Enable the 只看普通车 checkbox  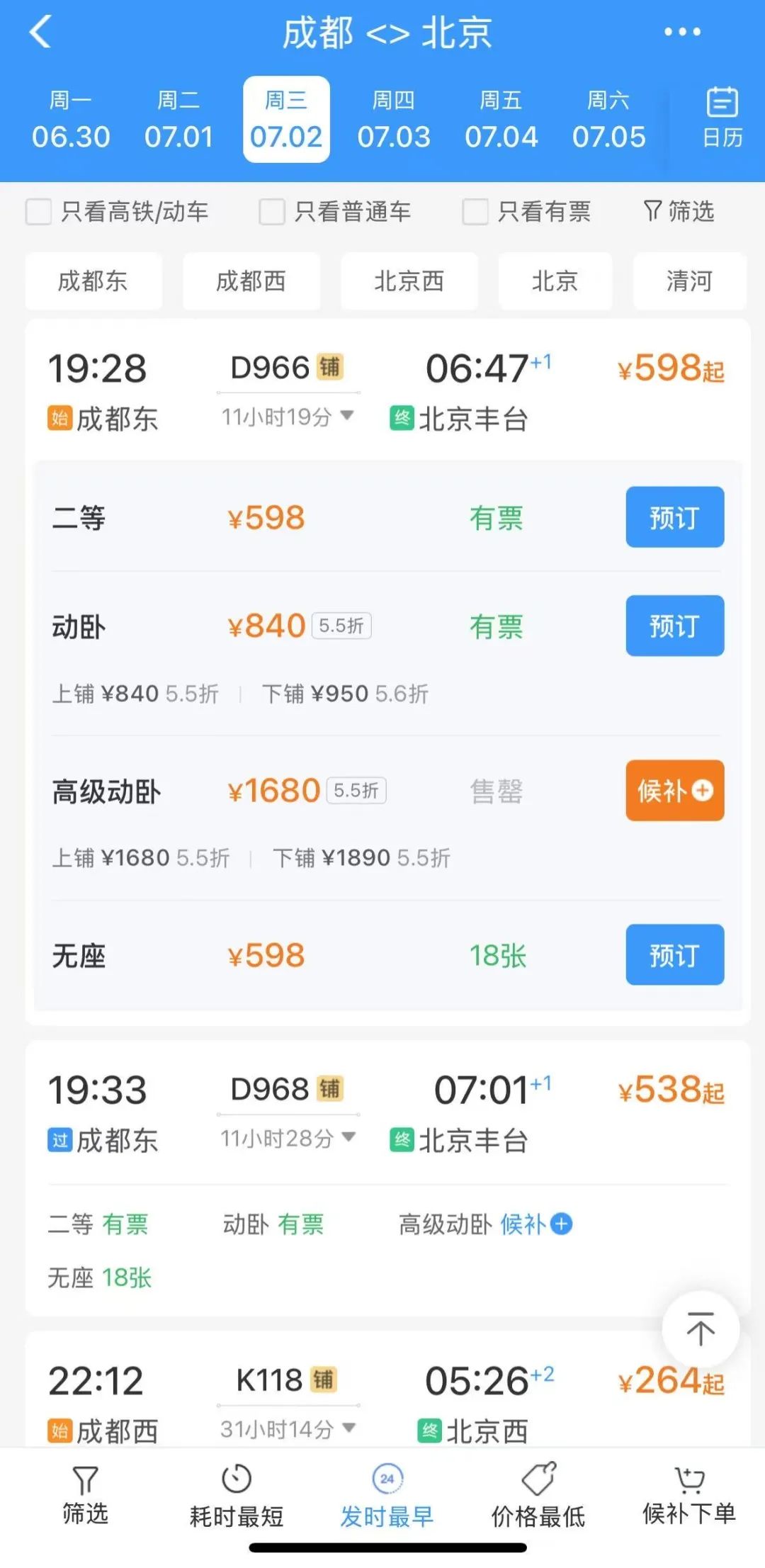pyautogui.click(x=272, y=211)
